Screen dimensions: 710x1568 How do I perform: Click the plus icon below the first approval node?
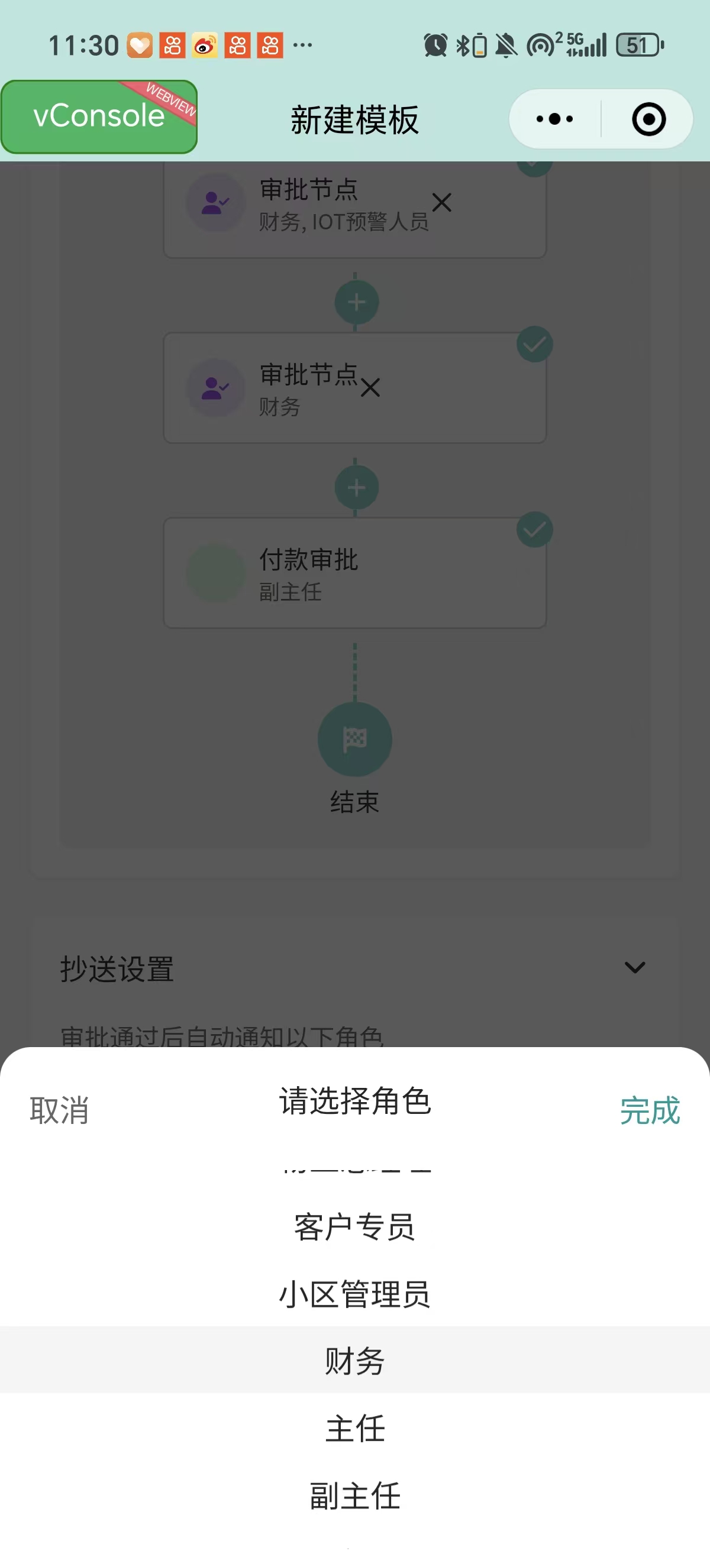pos(356,302)
